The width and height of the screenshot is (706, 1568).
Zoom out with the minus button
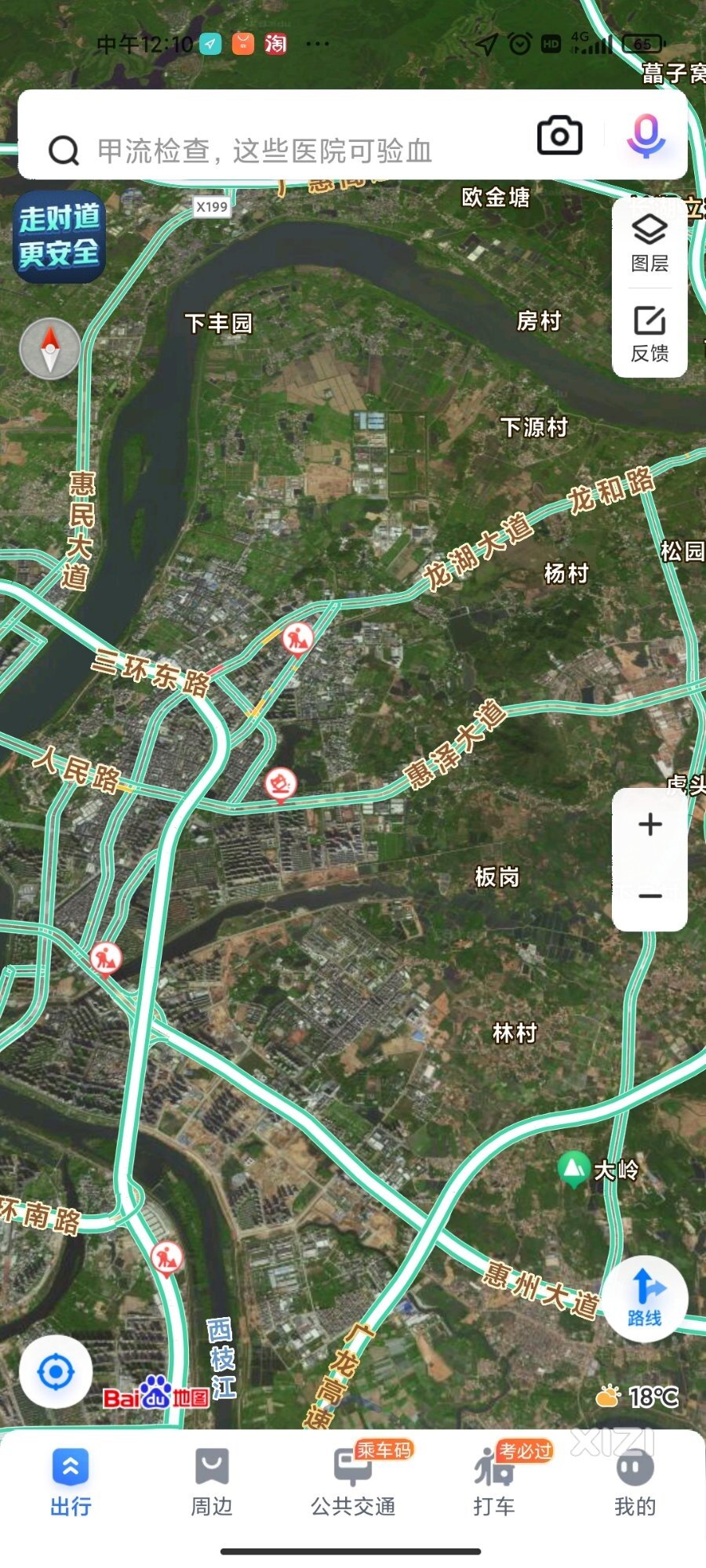pyautogui.click(x=650, y=895)
